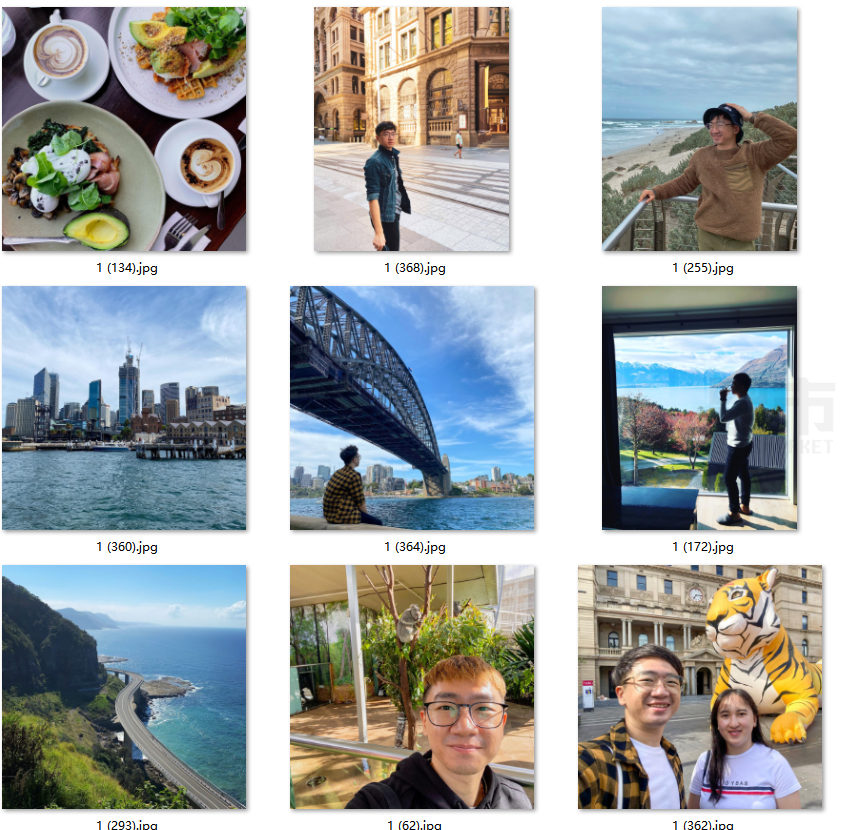This screenshot has height=830, width=844.
Task: Open the koala selfie 1 (62).jpg
Action: click(x=411, y=687)
